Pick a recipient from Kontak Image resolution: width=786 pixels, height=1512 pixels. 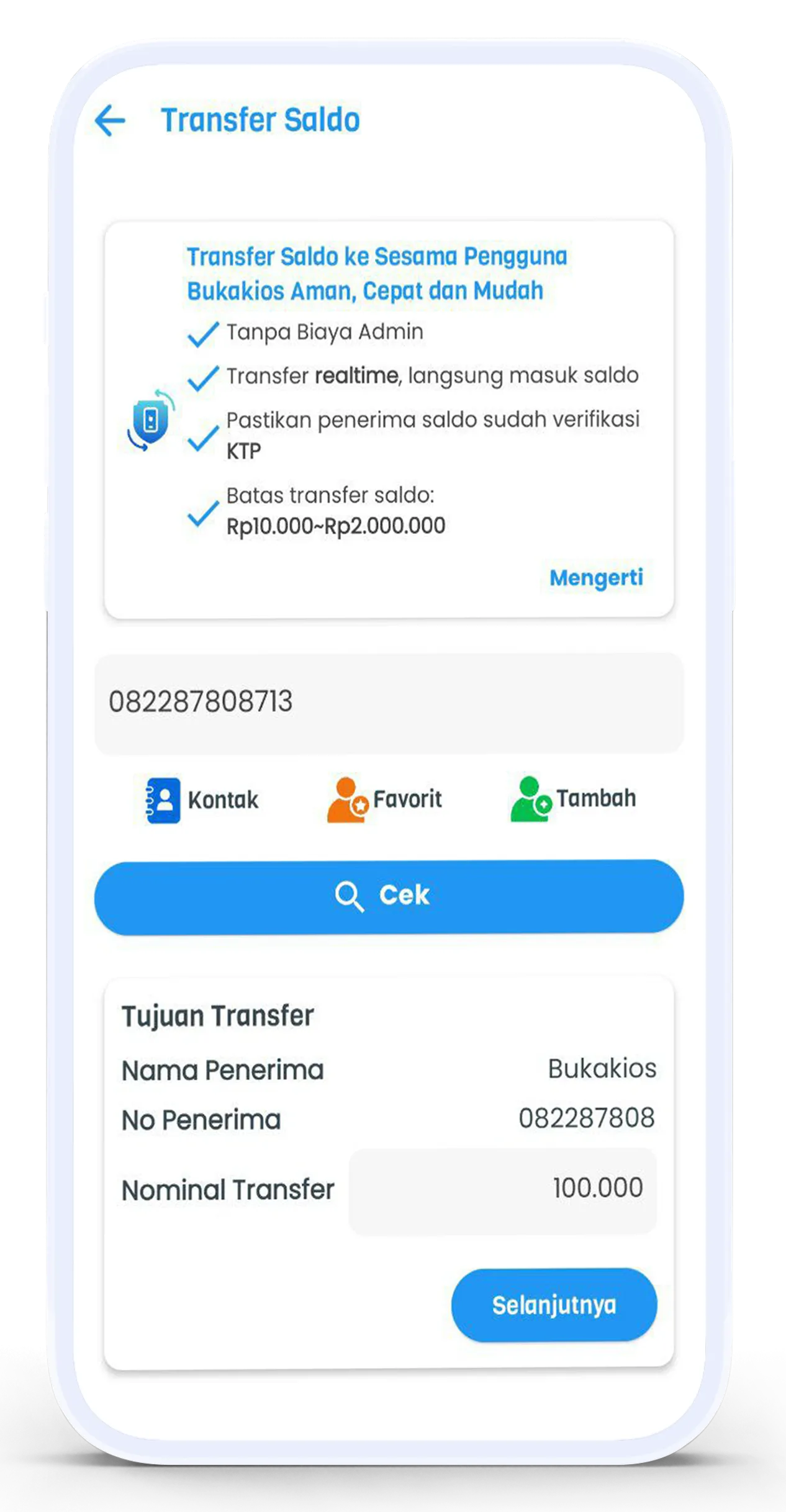(x=202, y=800)
